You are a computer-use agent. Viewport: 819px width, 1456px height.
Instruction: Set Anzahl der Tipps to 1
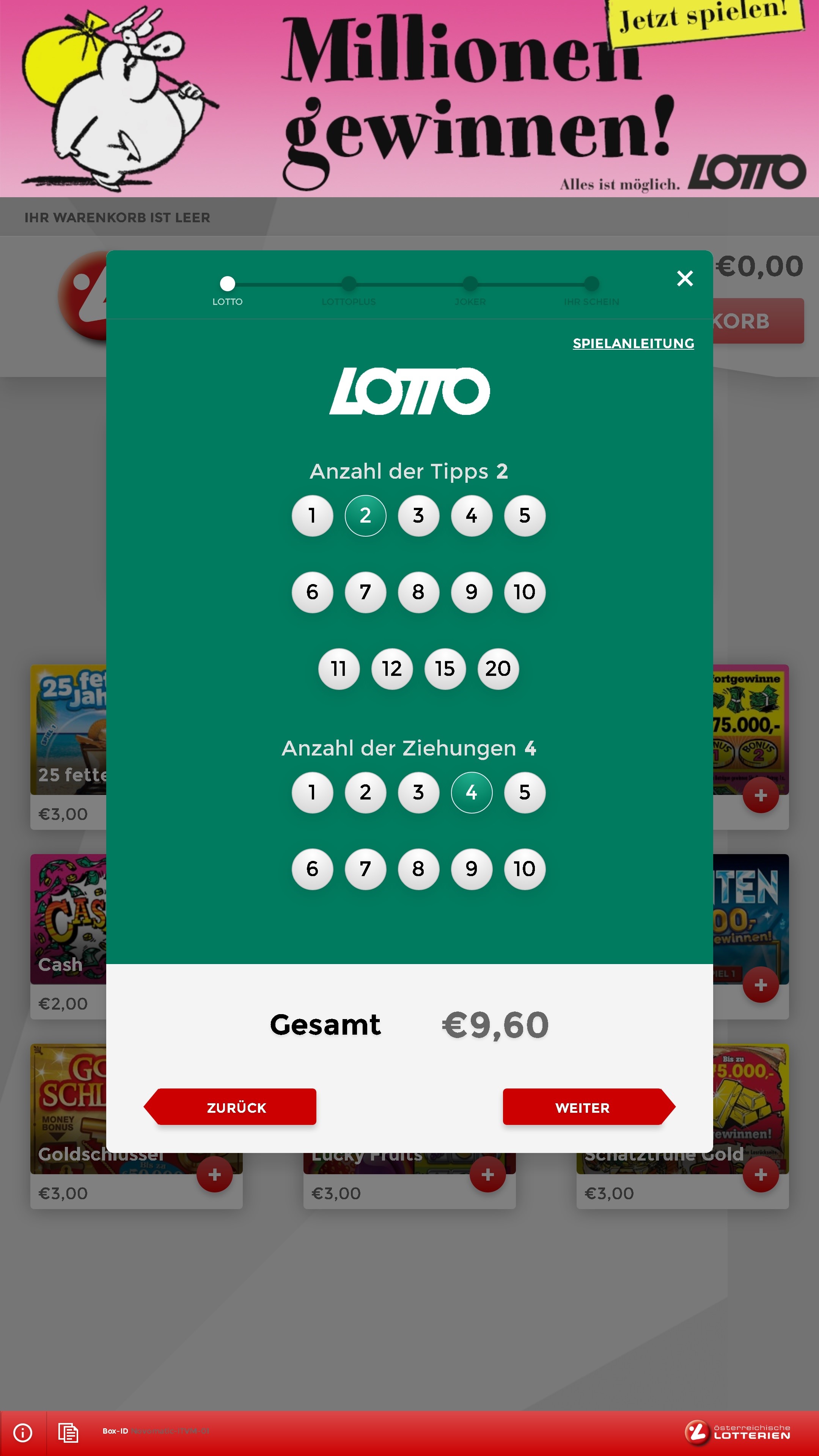coord(312,515)
